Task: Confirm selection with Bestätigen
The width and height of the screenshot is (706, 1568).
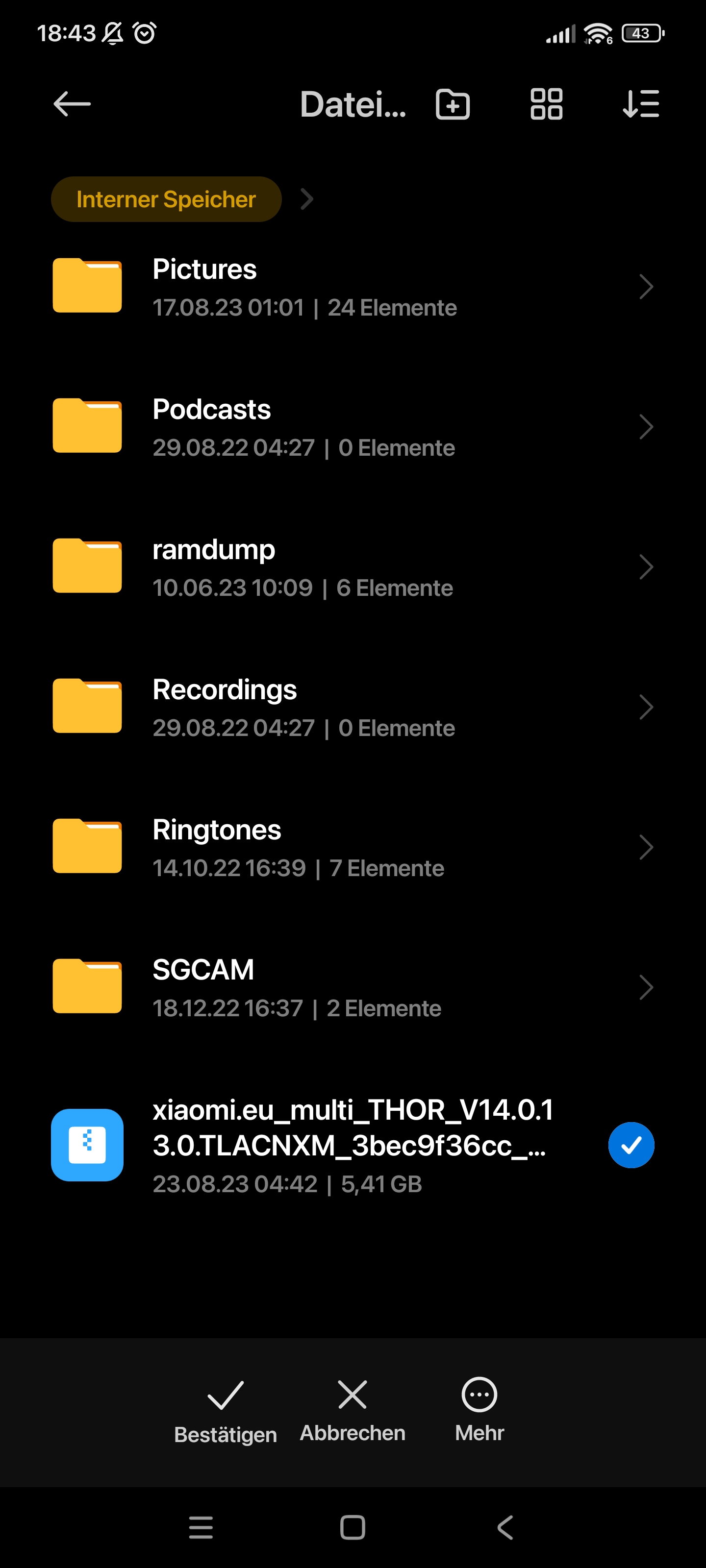Action: pyautogui.click(x=226, y=1412)
